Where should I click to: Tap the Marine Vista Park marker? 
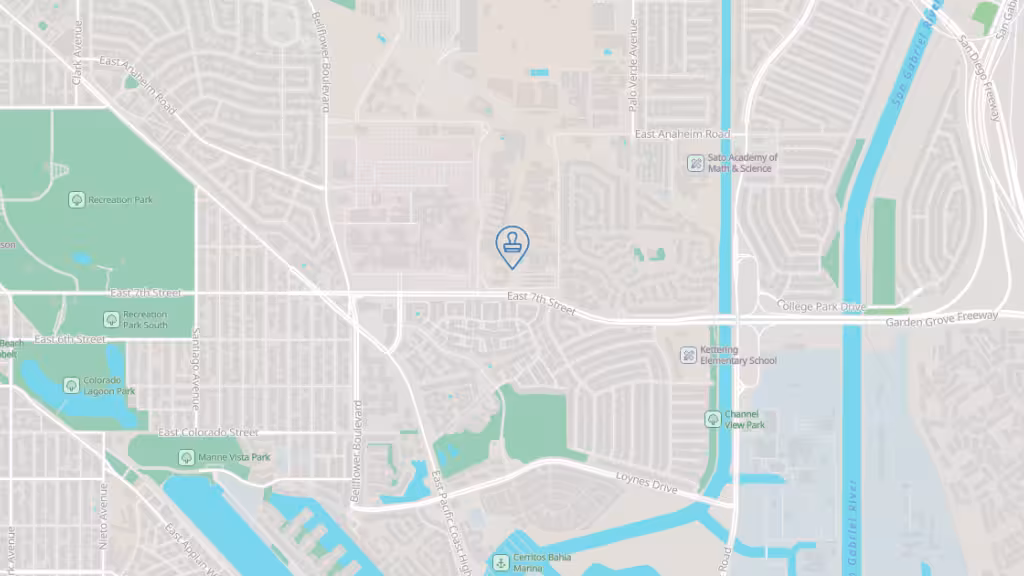point(186,457)
